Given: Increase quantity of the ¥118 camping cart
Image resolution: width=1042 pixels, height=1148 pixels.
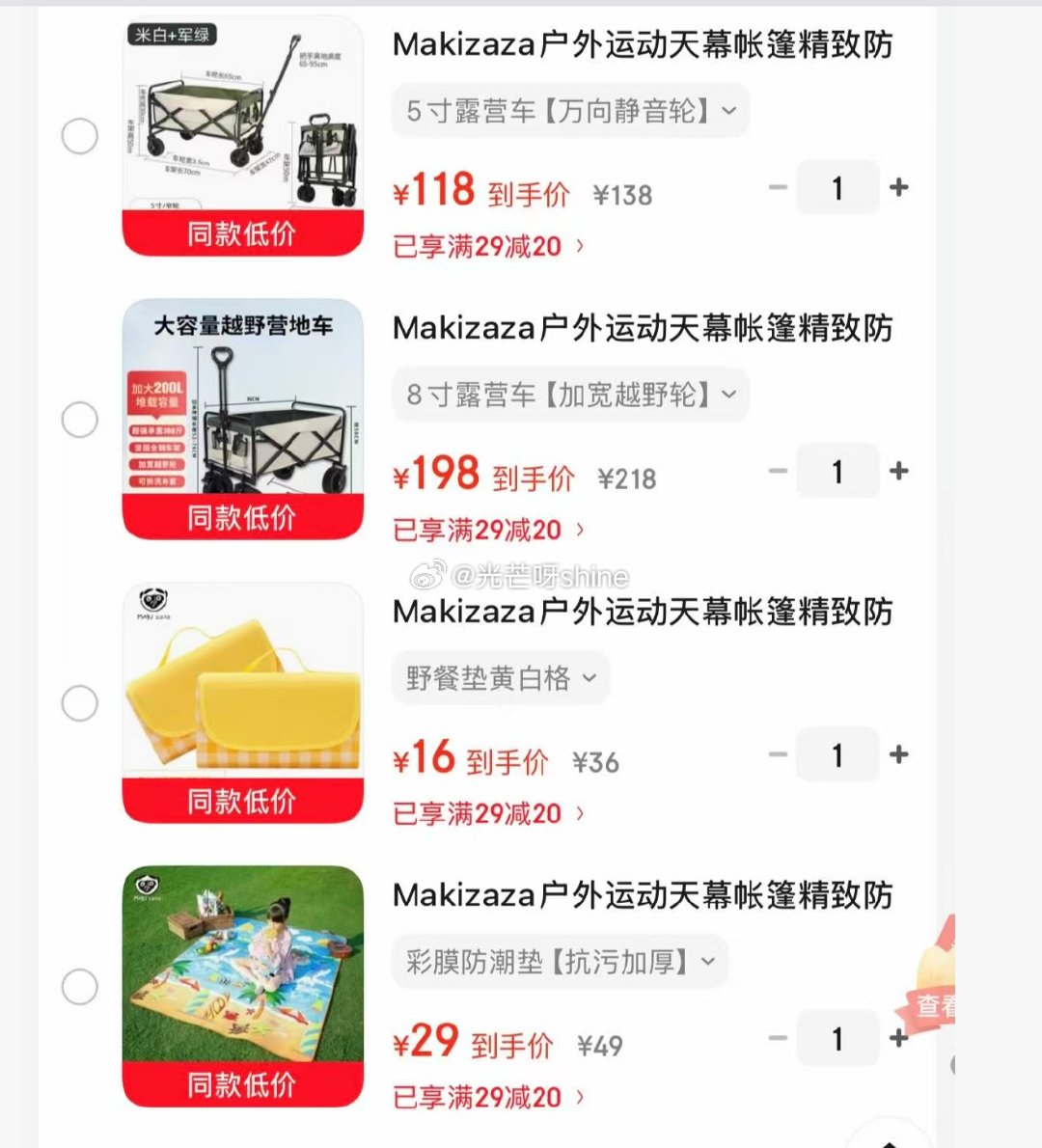Looking at the screenshot, I should 899,187.
